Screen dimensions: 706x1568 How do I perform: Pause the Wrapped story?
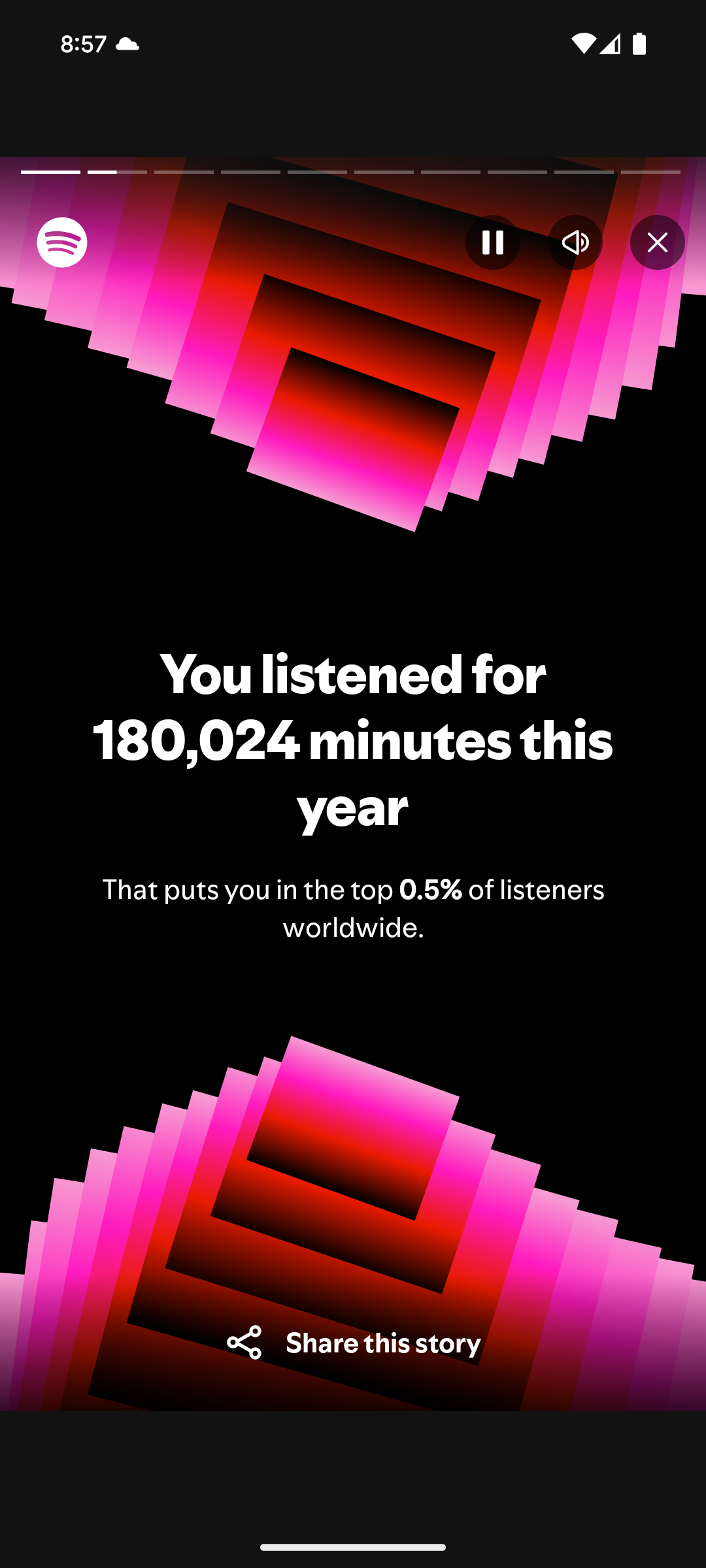(x=492, y=242)
